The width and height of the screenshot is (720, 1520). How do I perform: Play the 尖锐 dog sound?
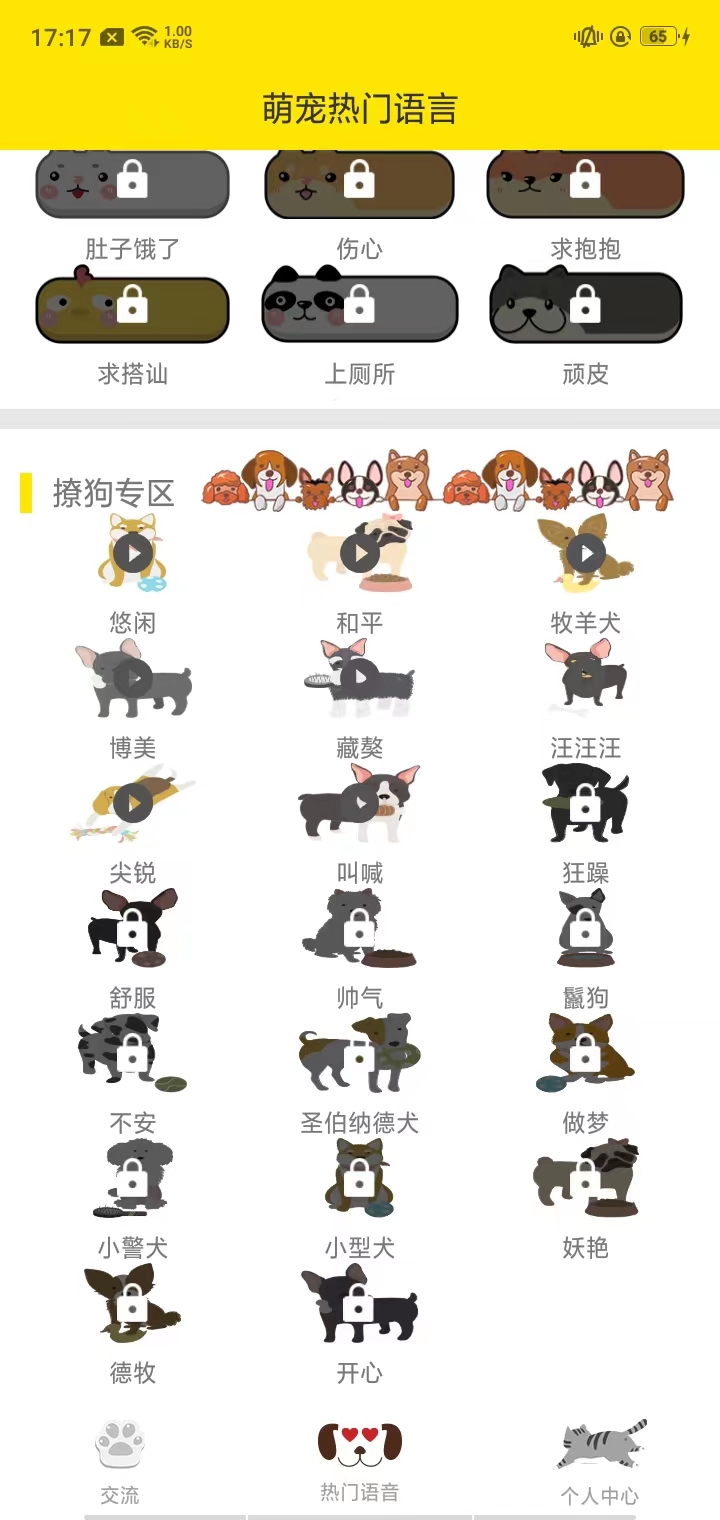point(133,803)
